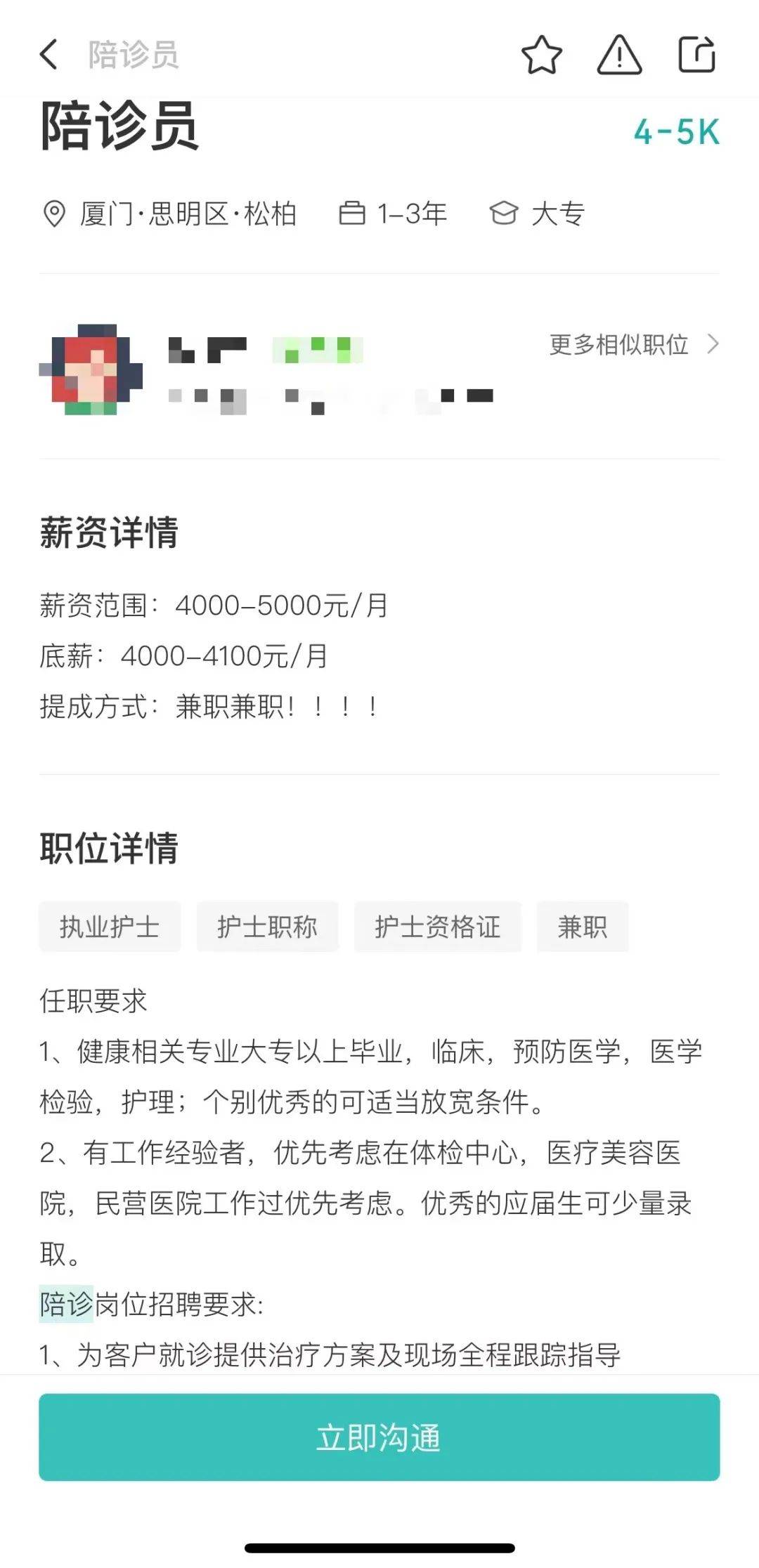The width and height of the screenshot is (759, 1568).
Task: Go back from the 陪诊员 job page
Action: 49,54
